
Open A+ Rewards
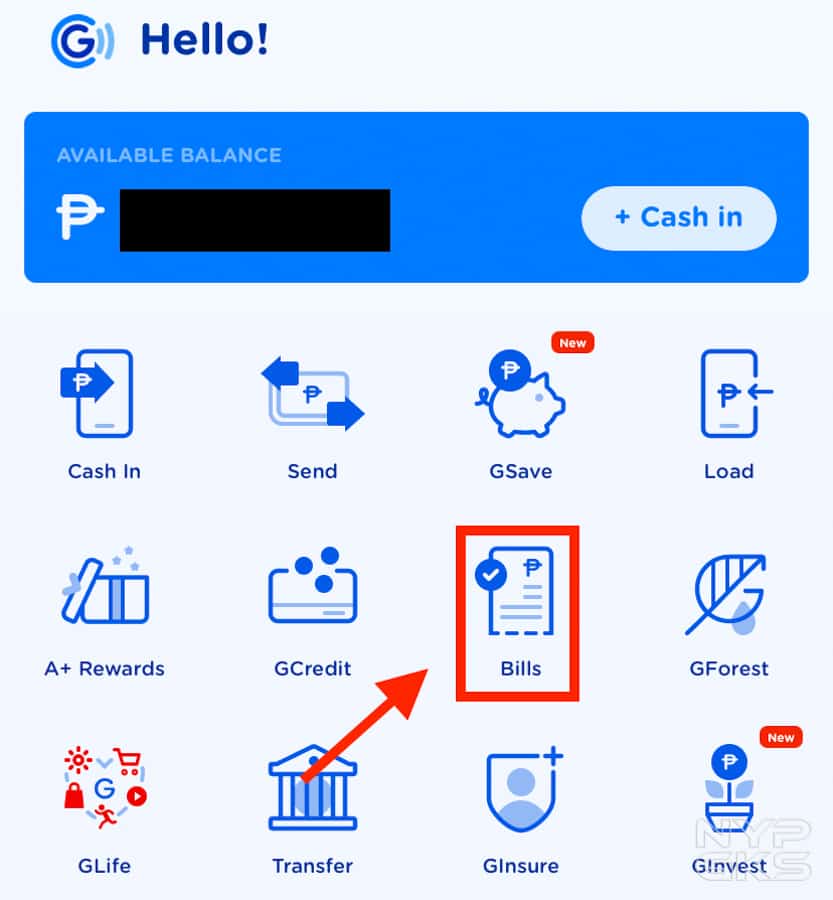(x=104, y=607)
